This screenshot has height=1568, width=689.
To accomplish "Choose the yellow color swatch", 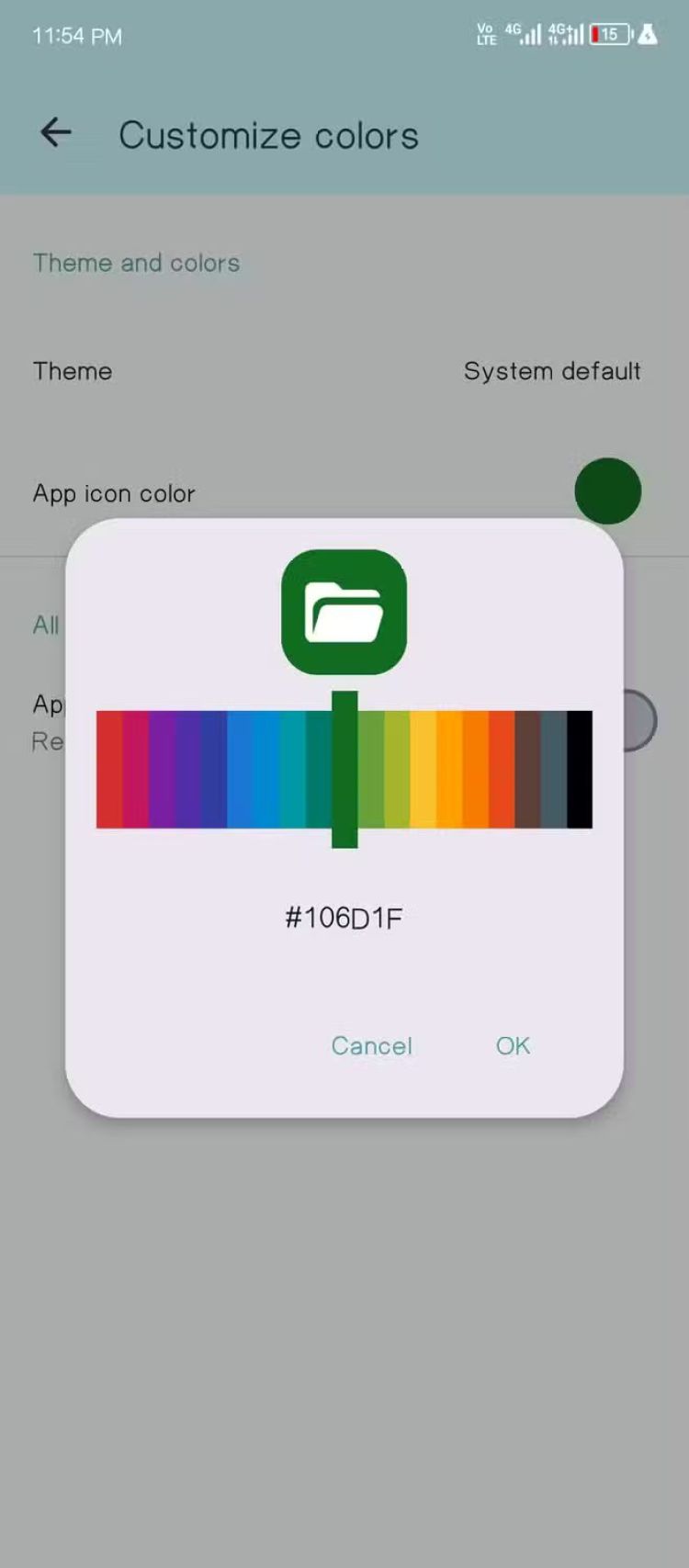I will point(423,769).
